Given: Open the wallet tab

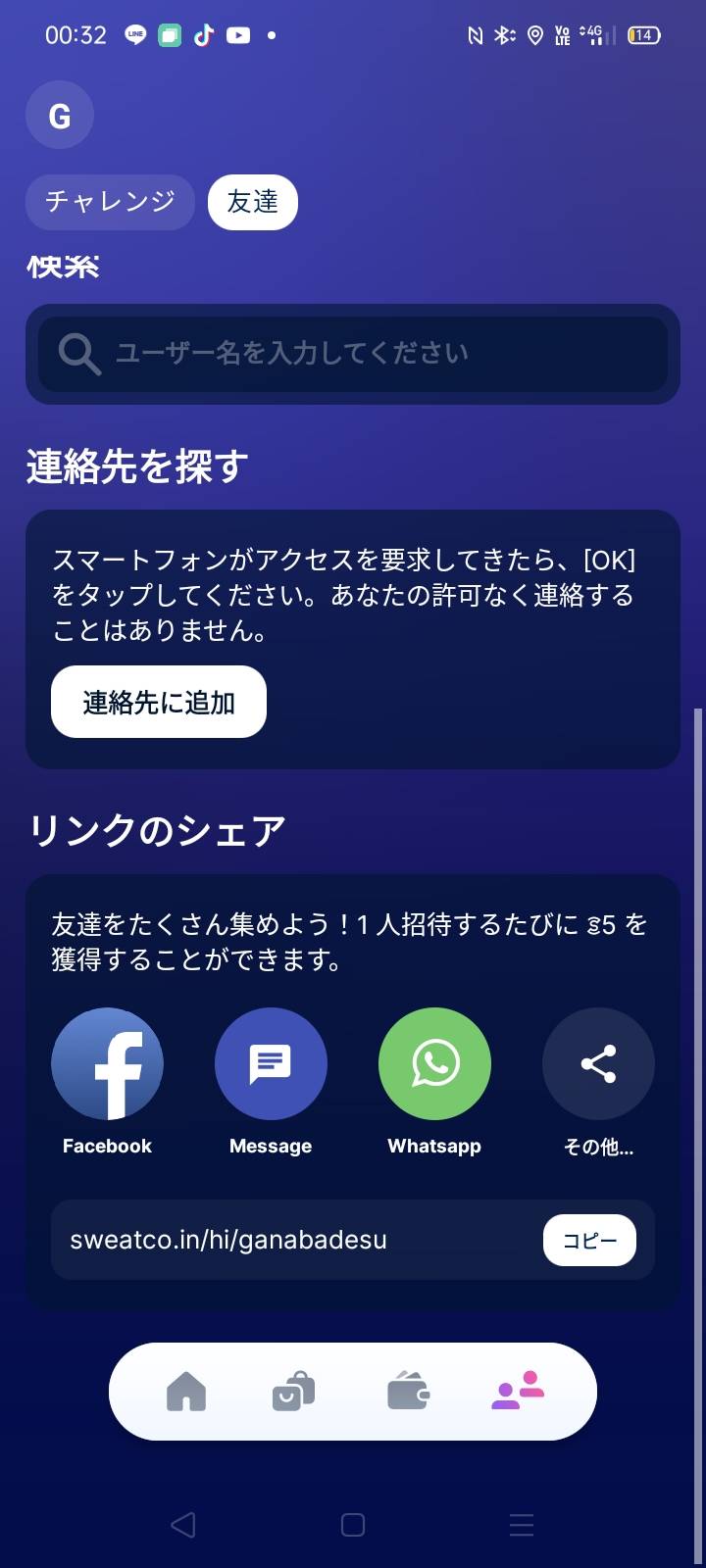Looking at the screenshot, I should click(x=408, y=1392).
